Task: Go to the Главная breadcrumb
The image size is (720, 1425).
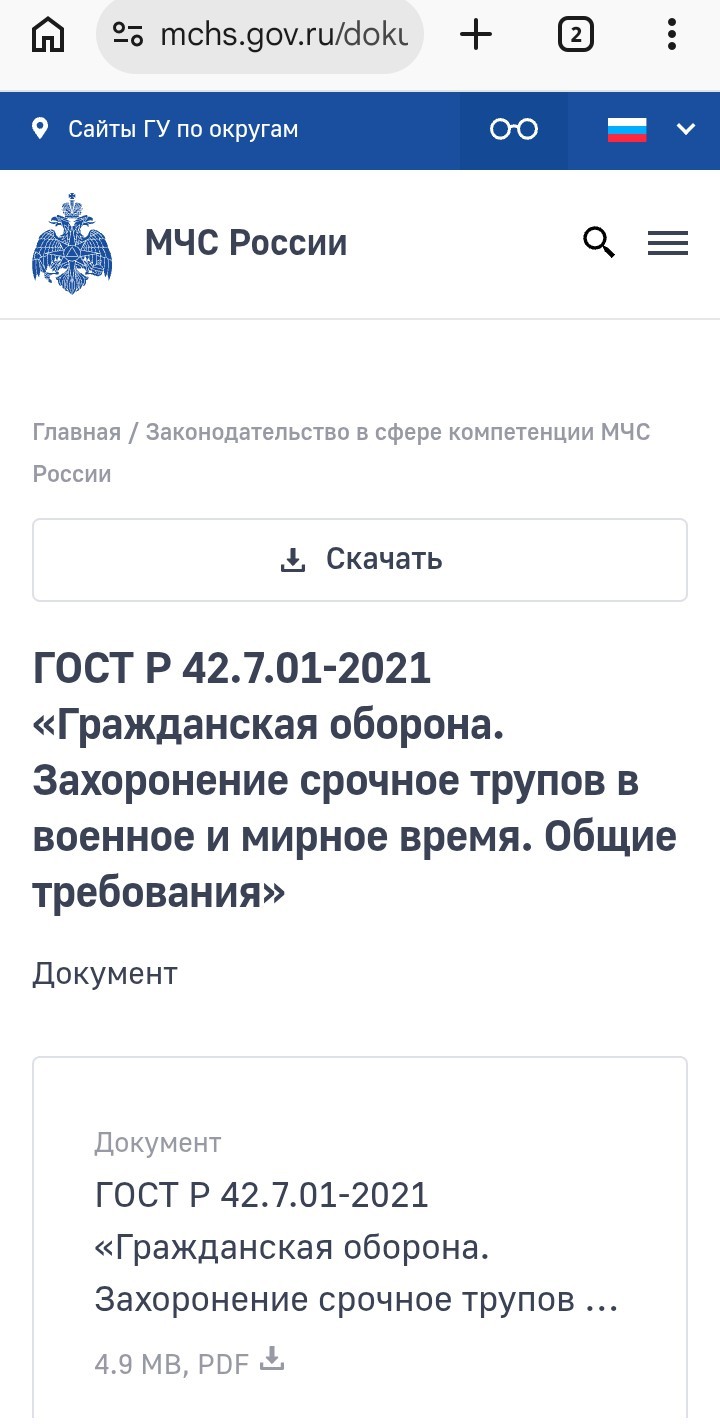Action: (x=77, y=432)
